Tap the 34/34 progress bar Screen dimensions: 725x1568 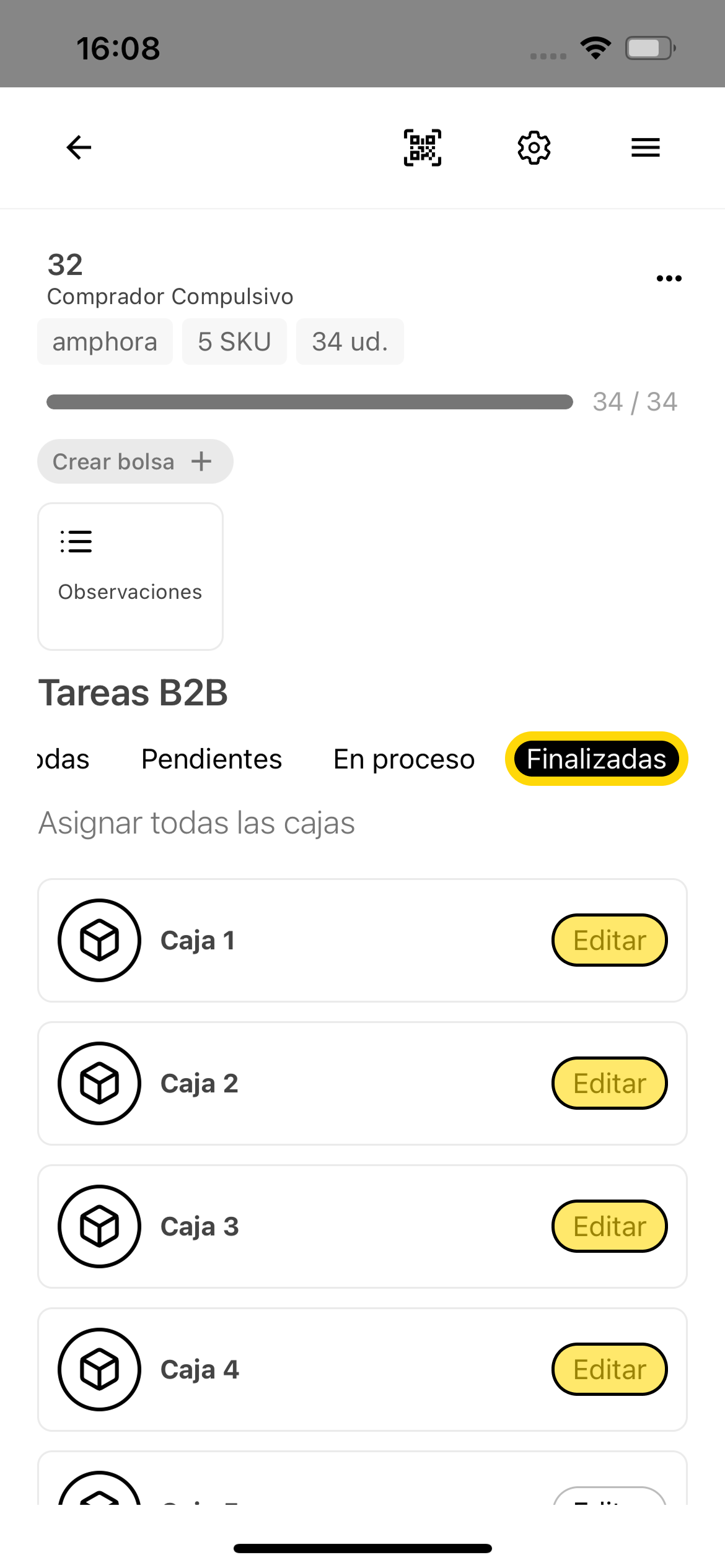pyautogui.click(x=309, y=401)
